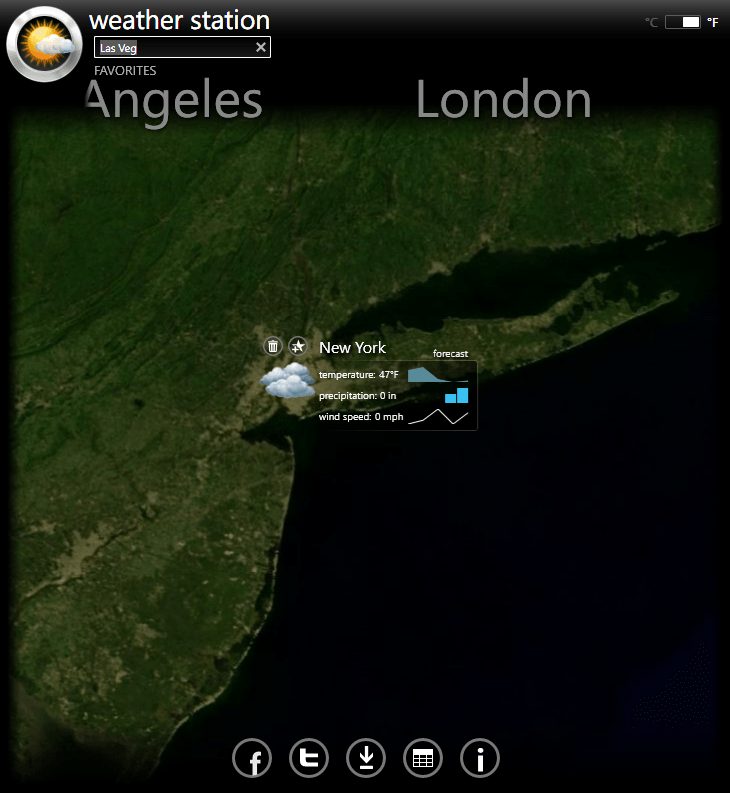Viewport: 730px width, 793px height.
Task: Toggle the °C/°F temperature unit switch
Action: 682,22
